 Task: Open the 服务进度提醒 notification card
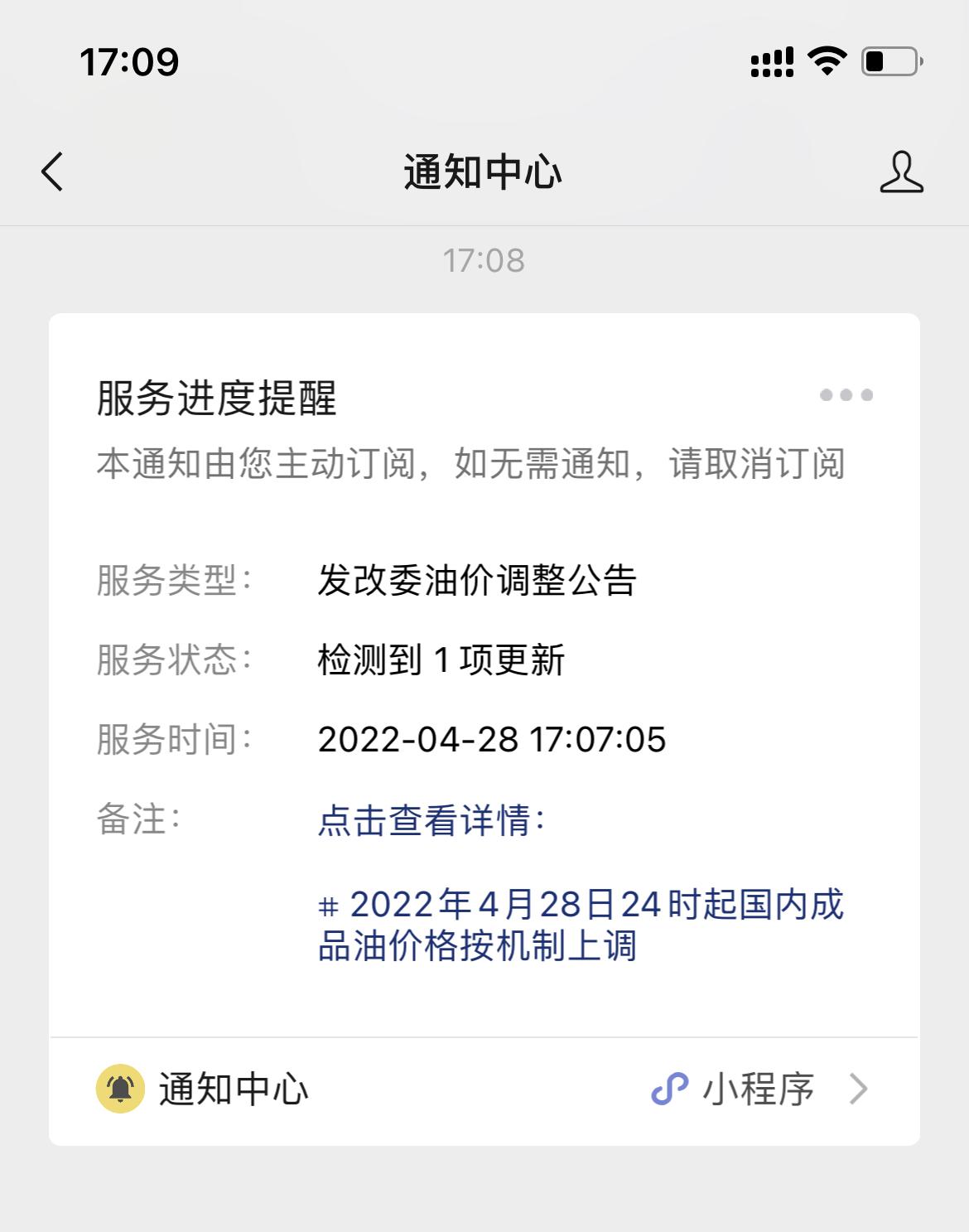[484, 663]
